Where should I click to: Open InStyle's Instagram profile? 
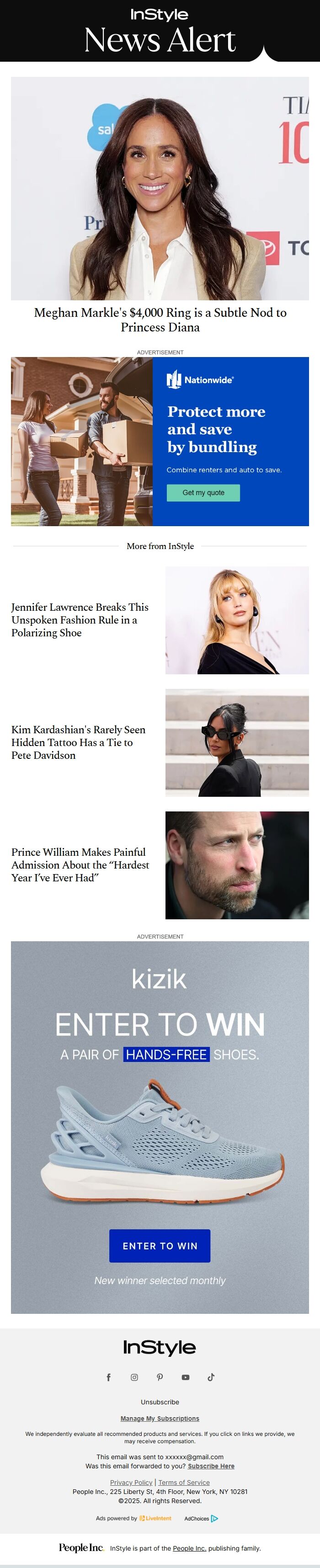(134, 1377)
